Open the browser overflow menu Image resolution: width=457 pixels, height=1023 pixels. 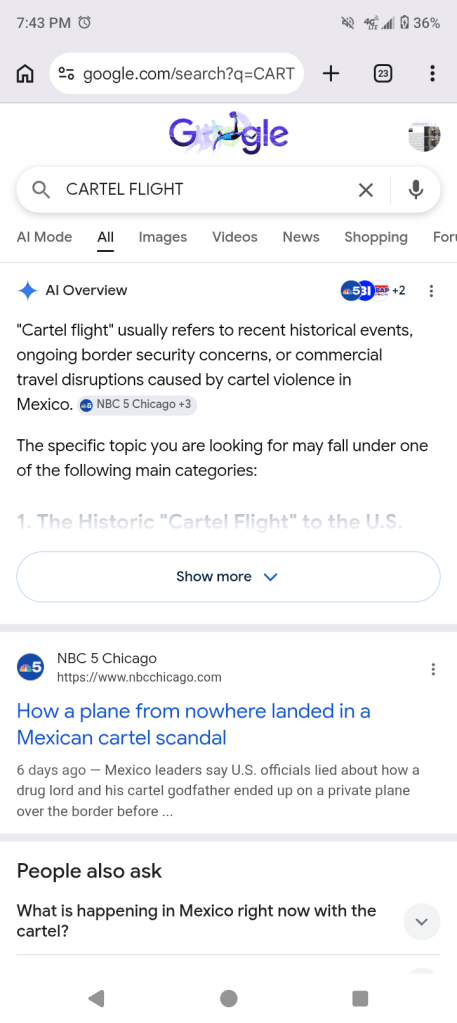point(432,74)
